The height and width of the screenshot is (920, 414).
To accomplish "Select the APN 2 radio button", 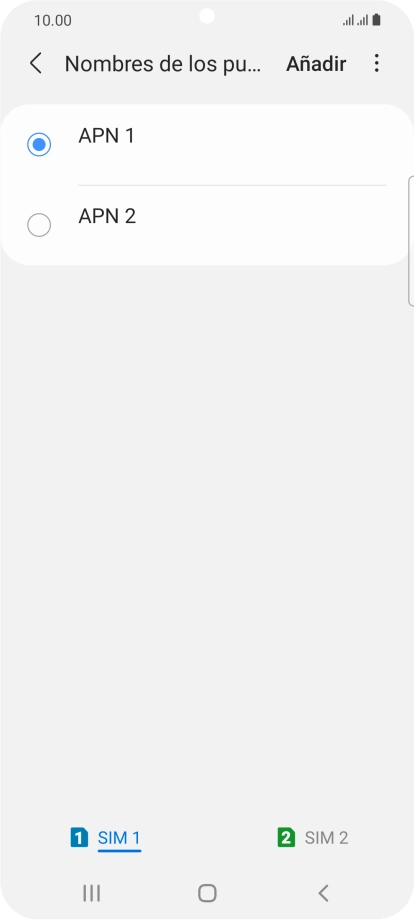I will [x=39, y=225].
